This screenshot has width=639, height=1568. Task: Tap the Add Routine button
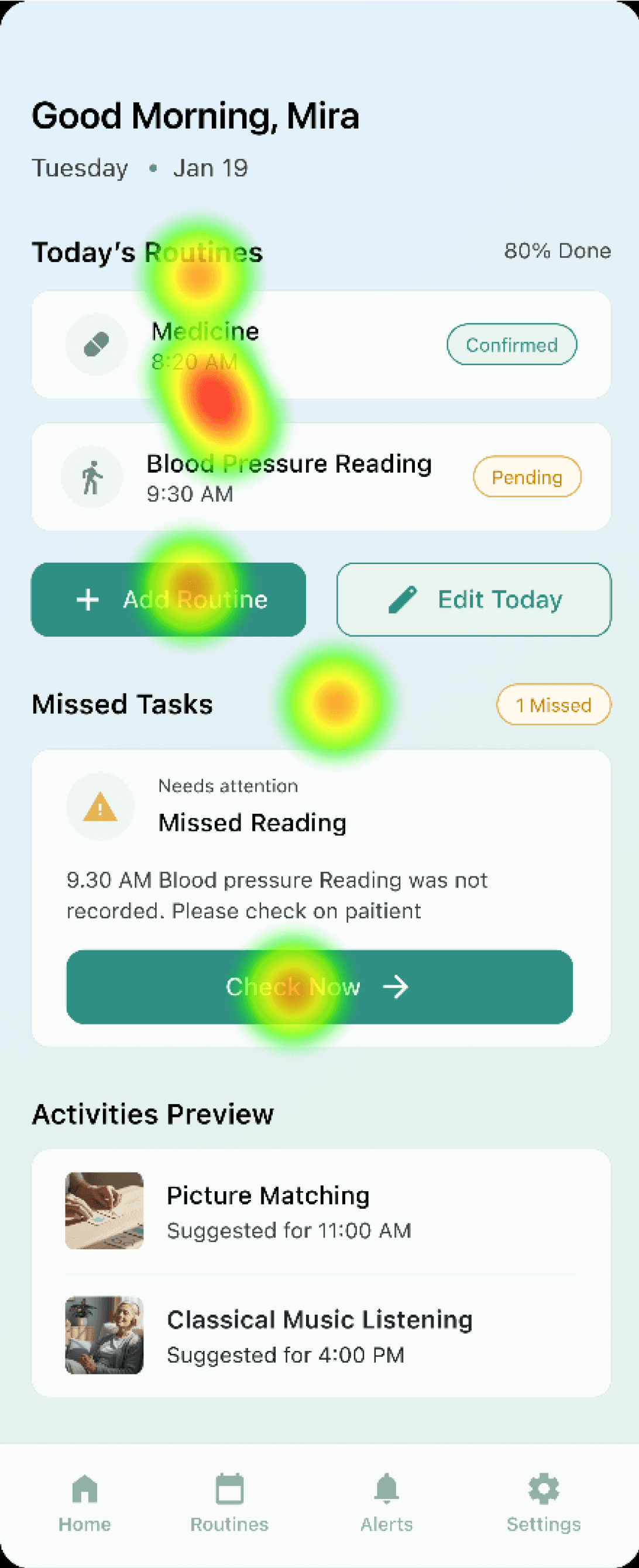coord(169,600)
